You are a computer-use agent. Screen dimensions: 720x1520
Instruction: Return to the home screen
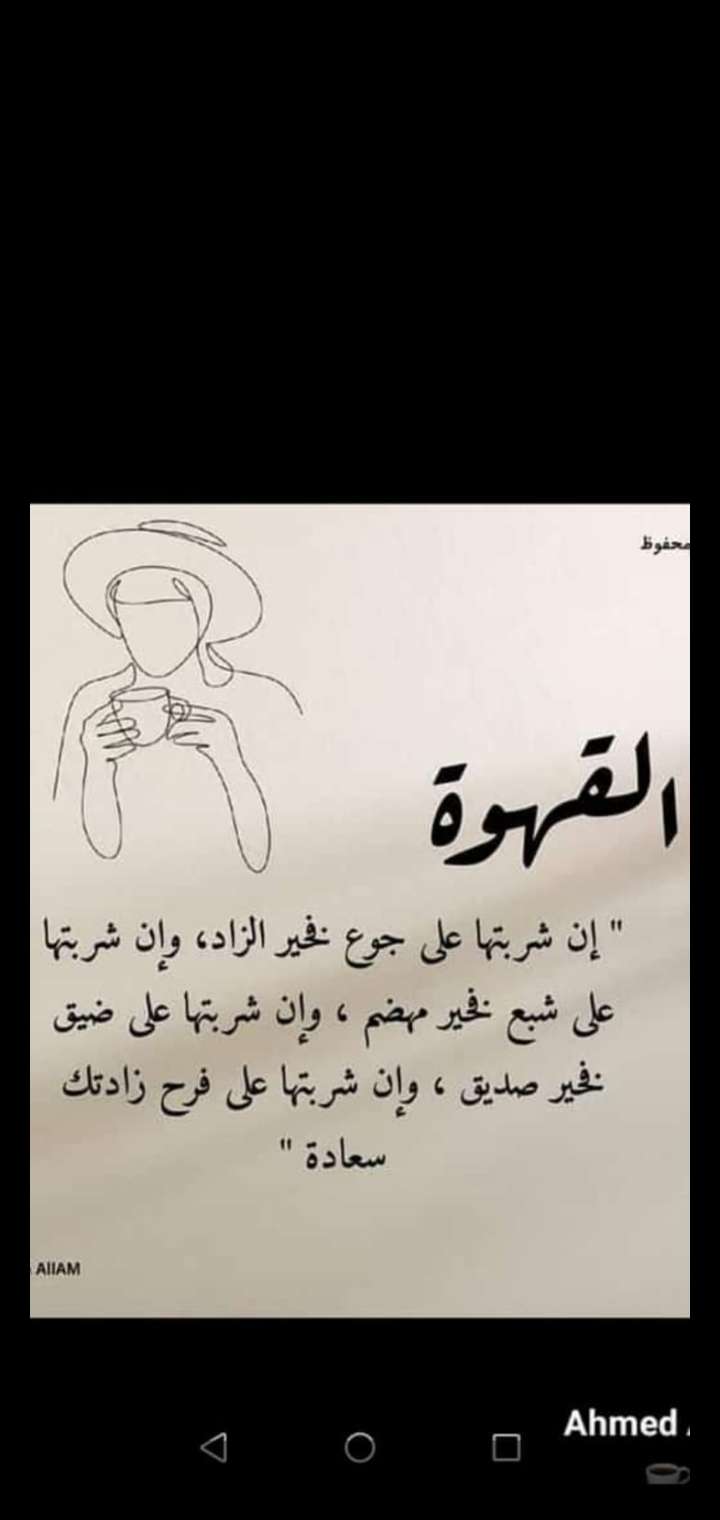360,1447
